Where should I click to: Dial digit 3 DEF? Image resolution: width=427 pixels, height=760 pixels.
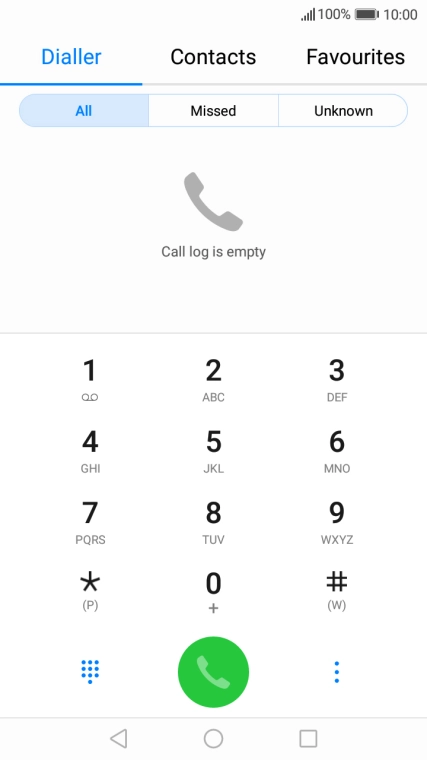click(x=337, y=380)
